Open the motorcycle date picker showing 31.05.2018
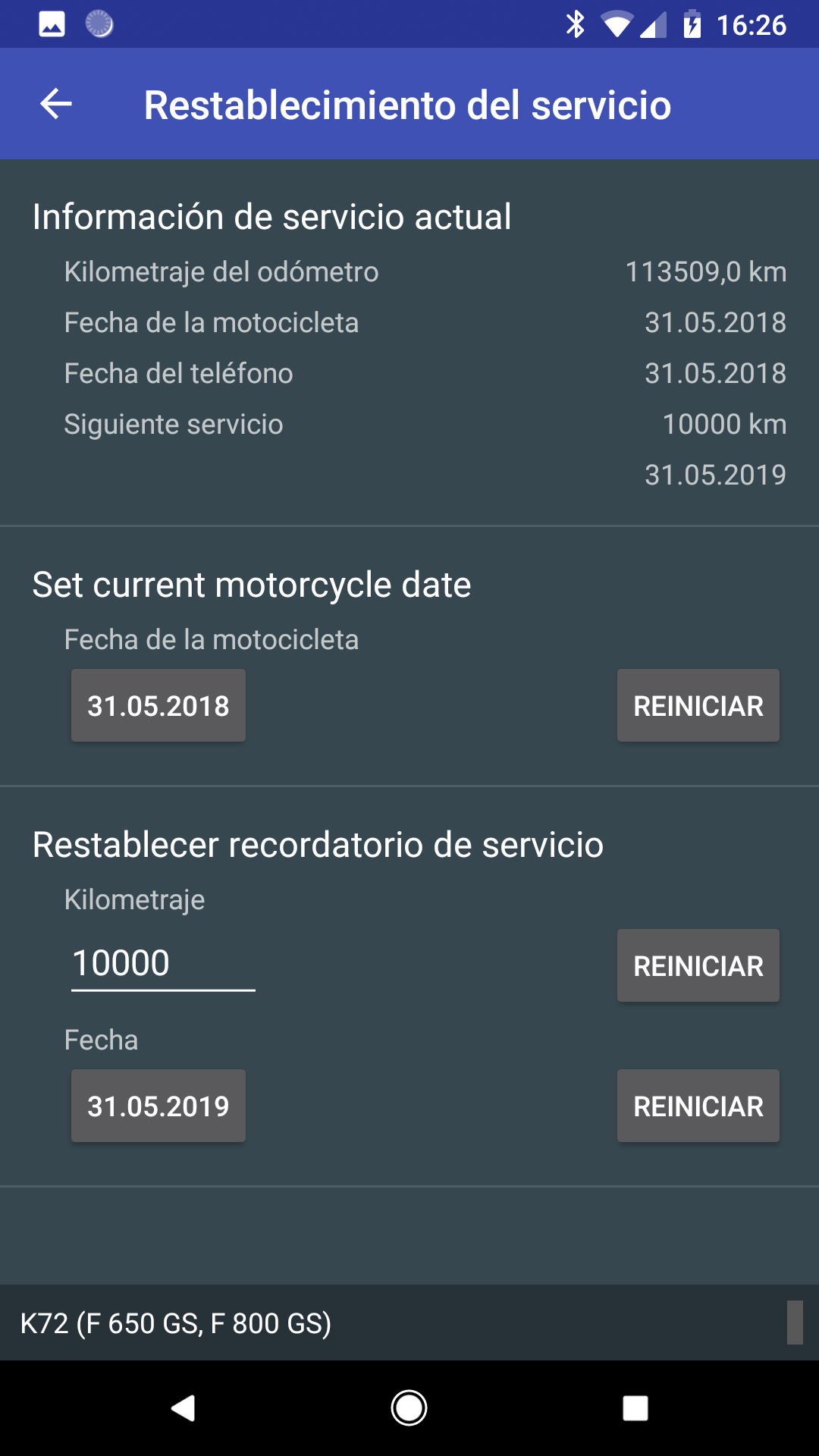819x1456 pixels. pyautogui.click(x=158, y=705)
